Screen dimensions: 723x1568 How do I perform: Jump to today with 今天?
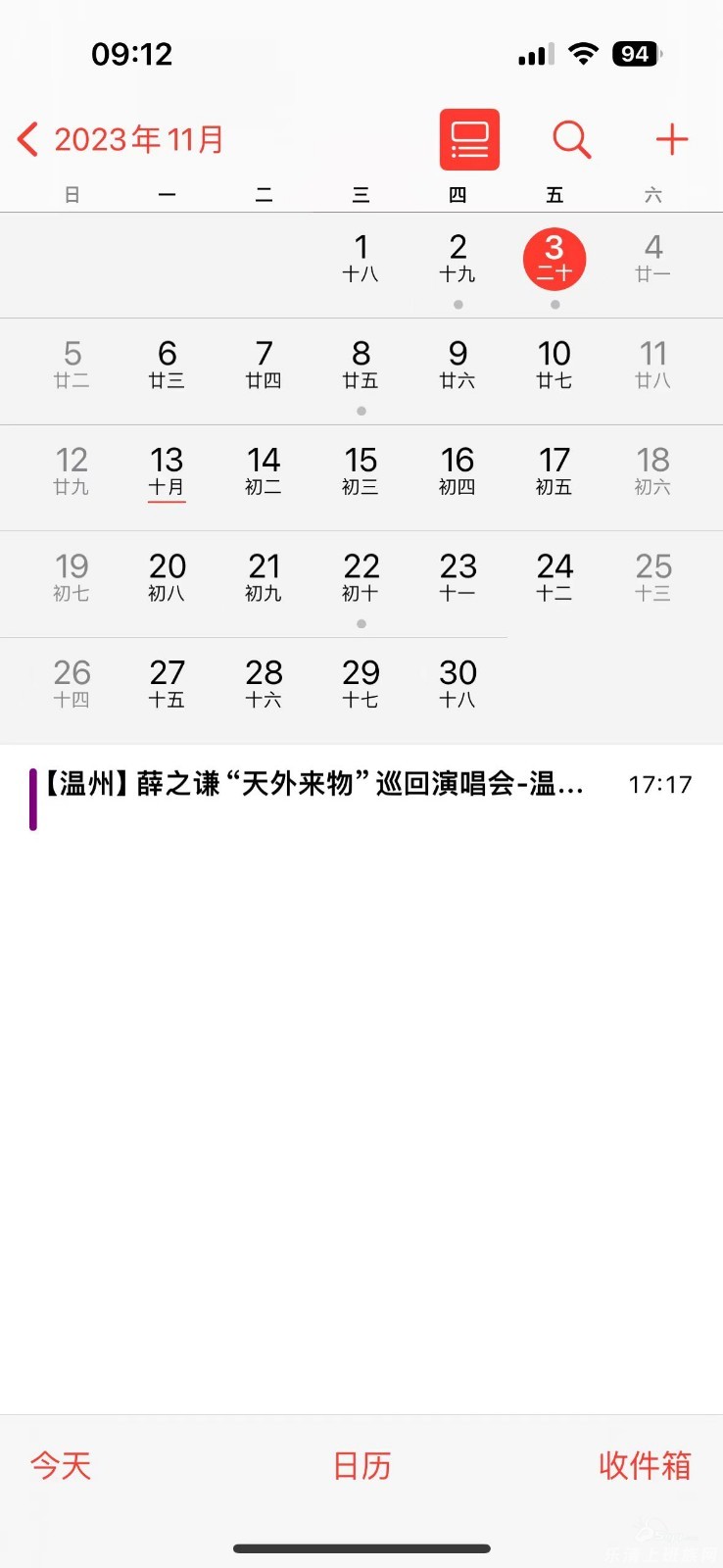[x=61, y=1465]
